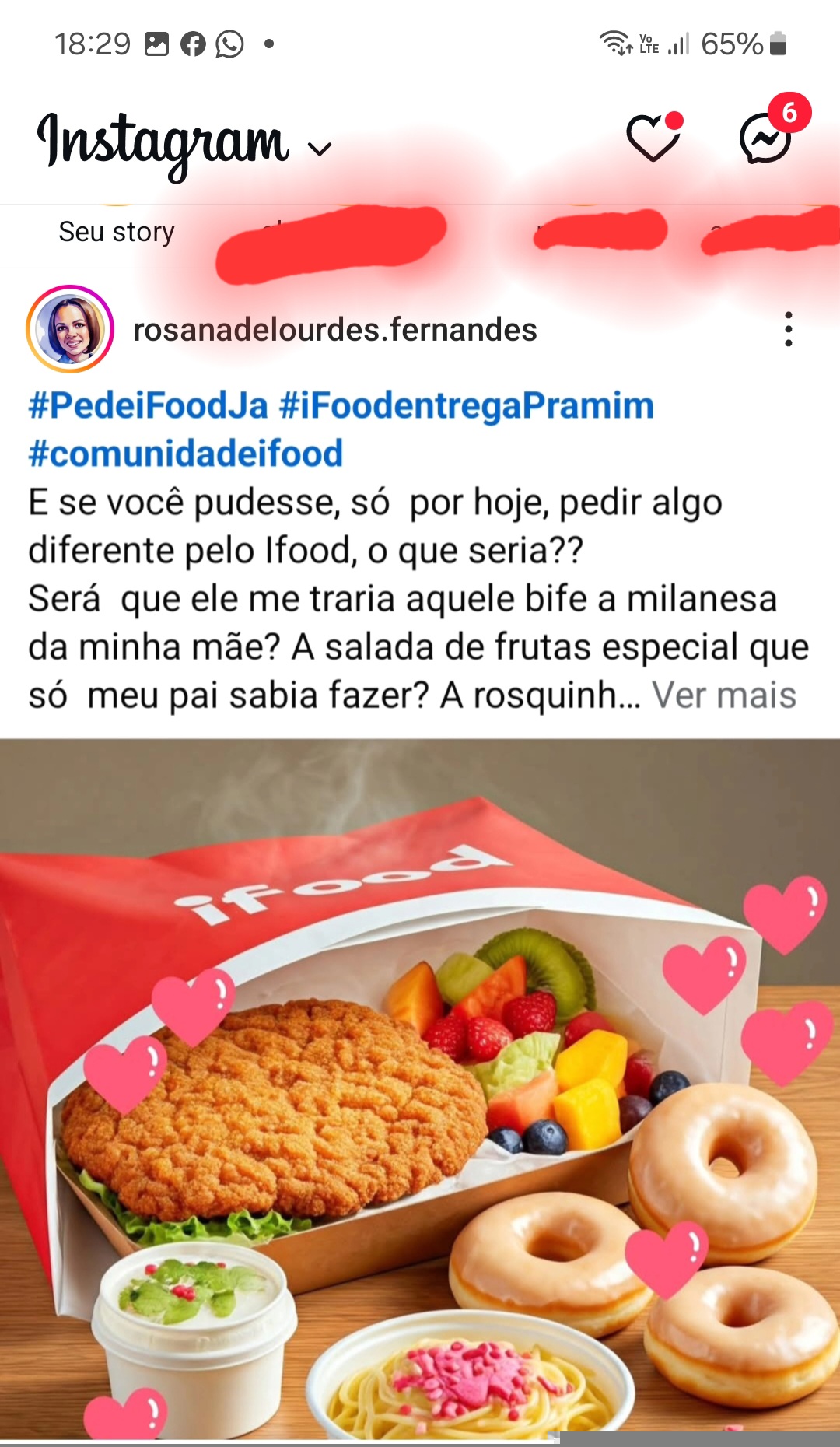
Task: Open Seu story
Action: pyautogui.click(x=117, y=232)
